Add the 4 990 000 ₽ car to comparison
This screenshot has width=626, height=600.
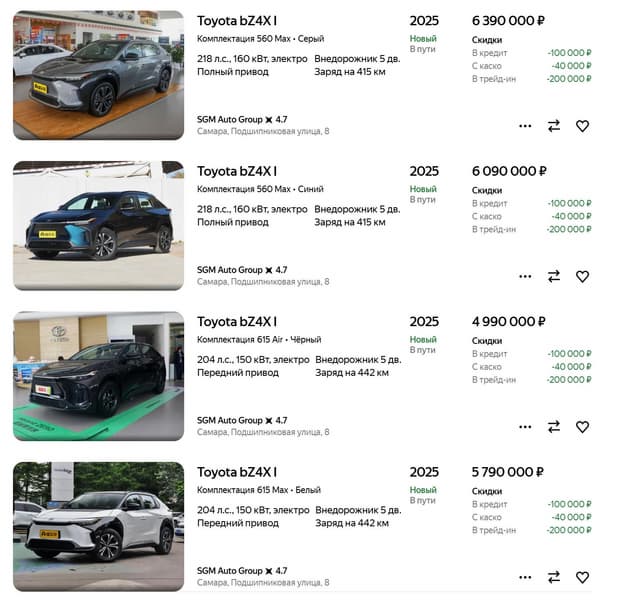(554, 427)
